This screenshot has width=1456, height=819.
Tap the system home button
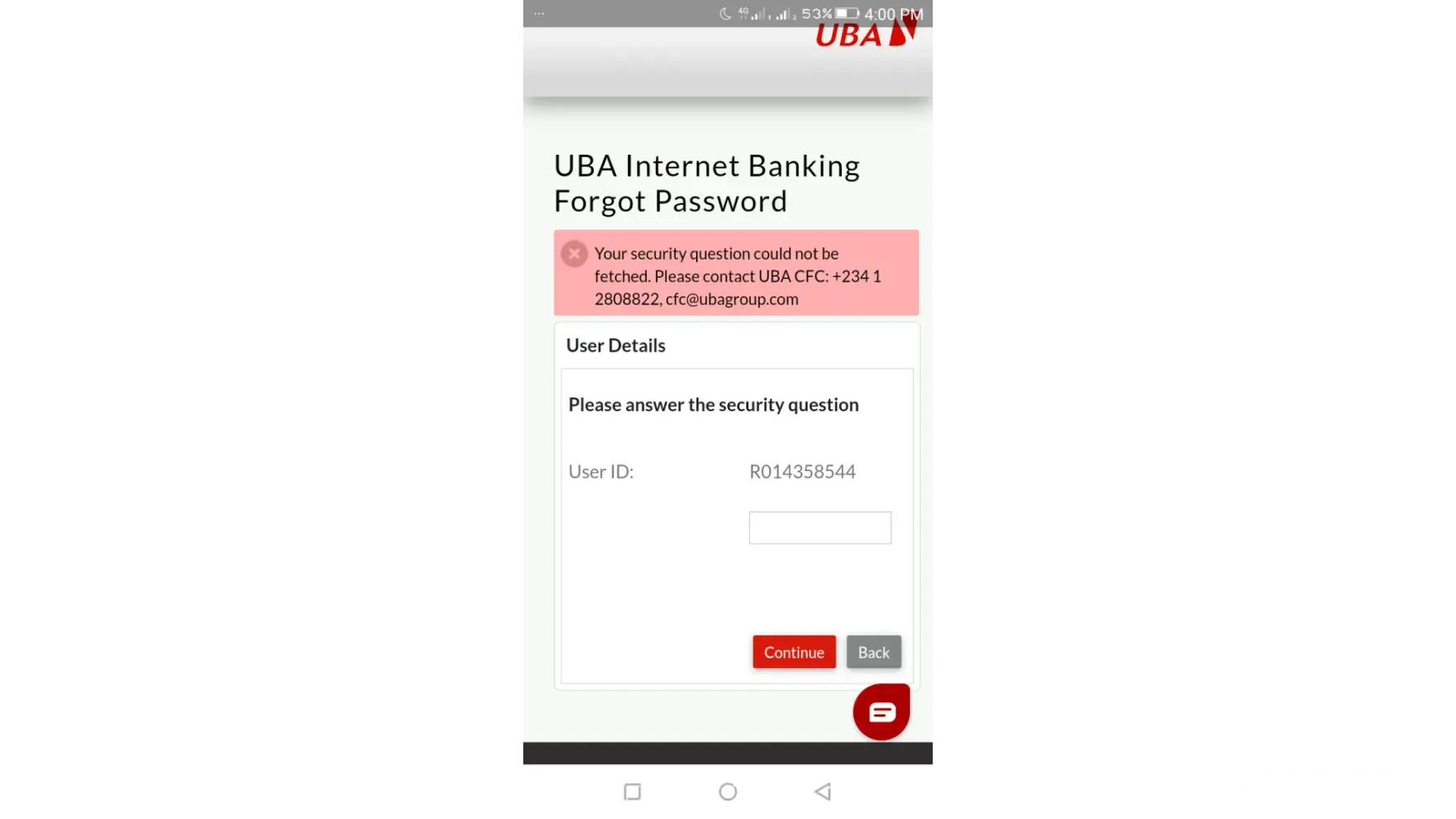tap(727, 791)
